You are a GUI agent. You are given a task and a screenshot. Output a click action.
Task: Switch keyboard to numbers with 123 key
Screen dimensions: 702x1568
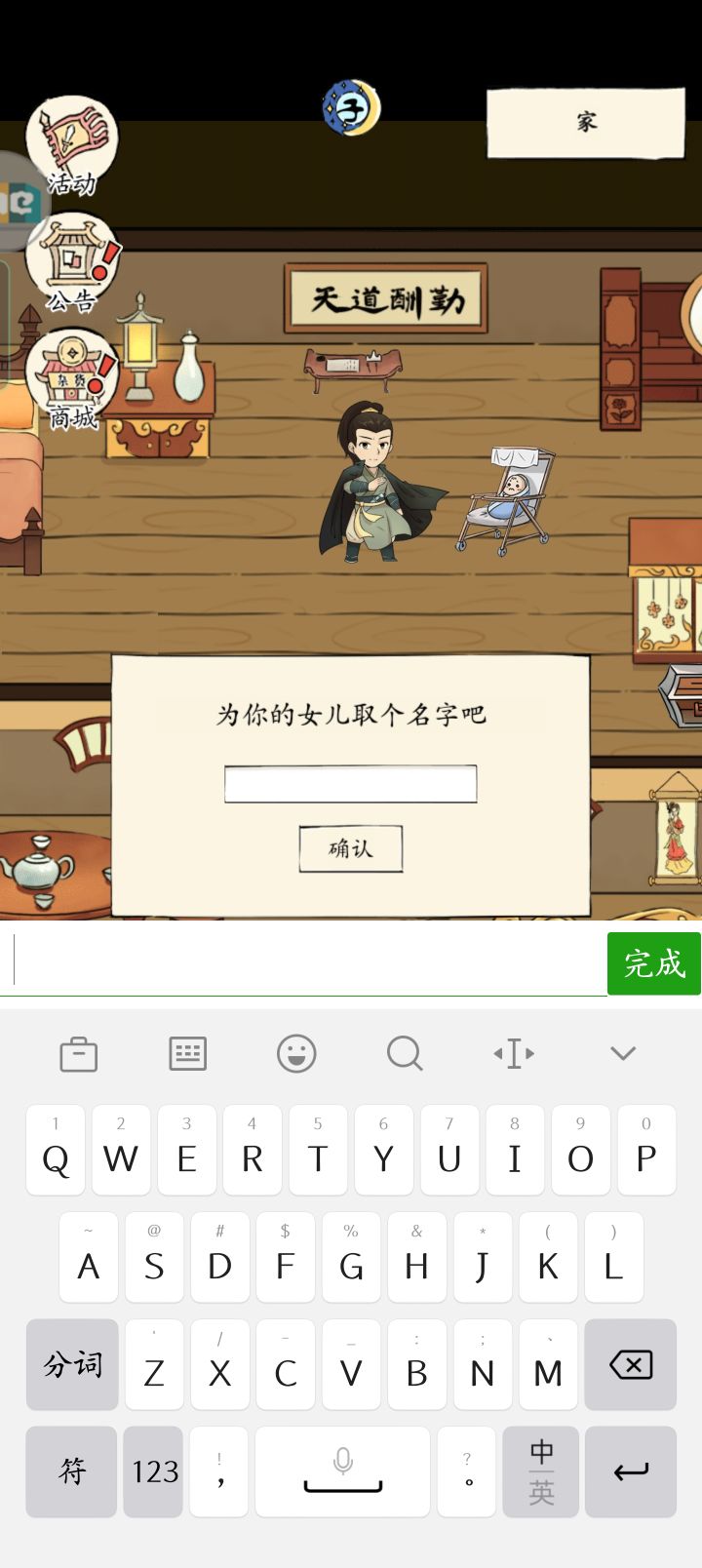coord(153,1471)
